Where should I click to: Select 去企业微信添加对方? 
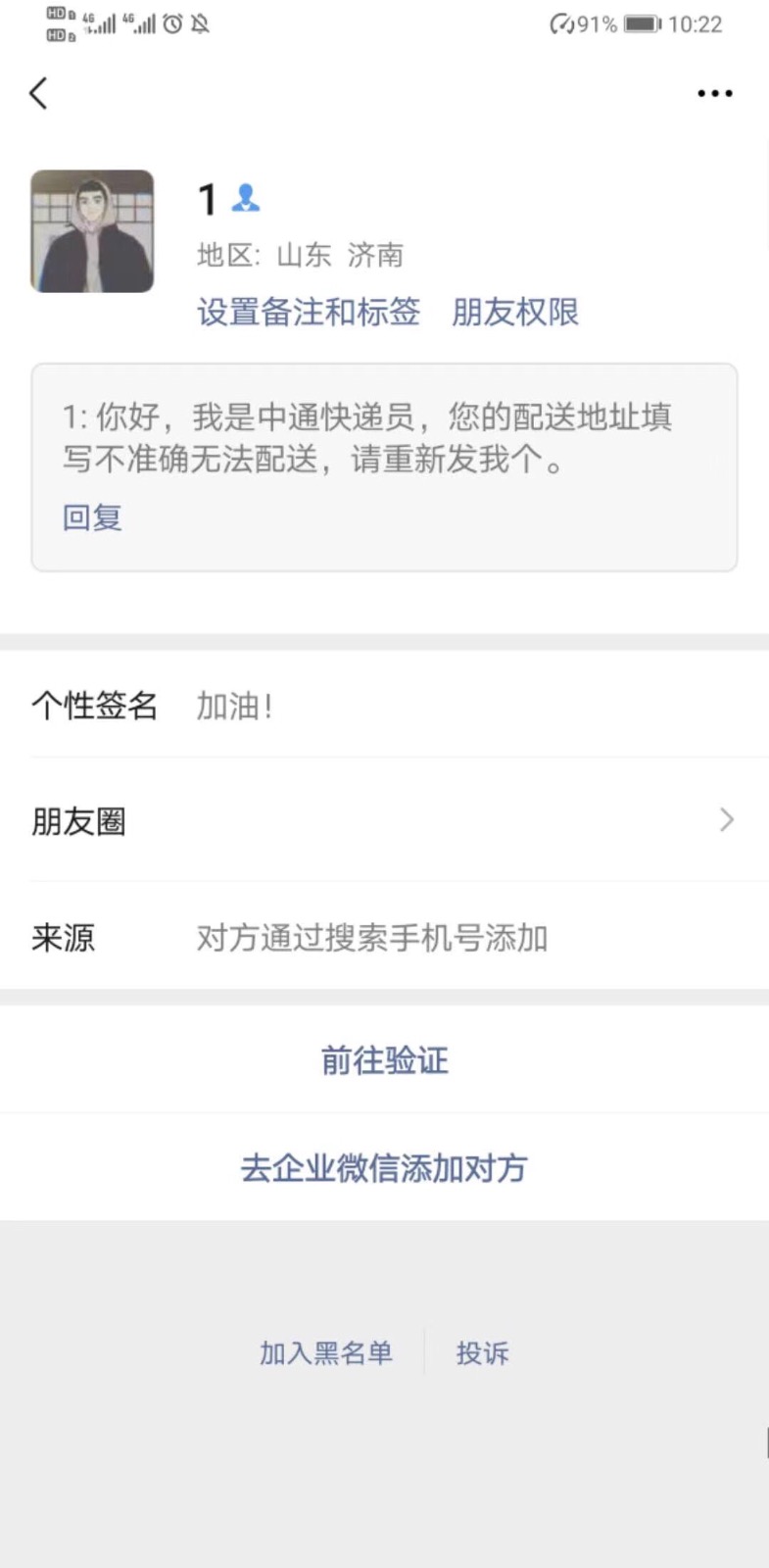tap(384, 1167)
